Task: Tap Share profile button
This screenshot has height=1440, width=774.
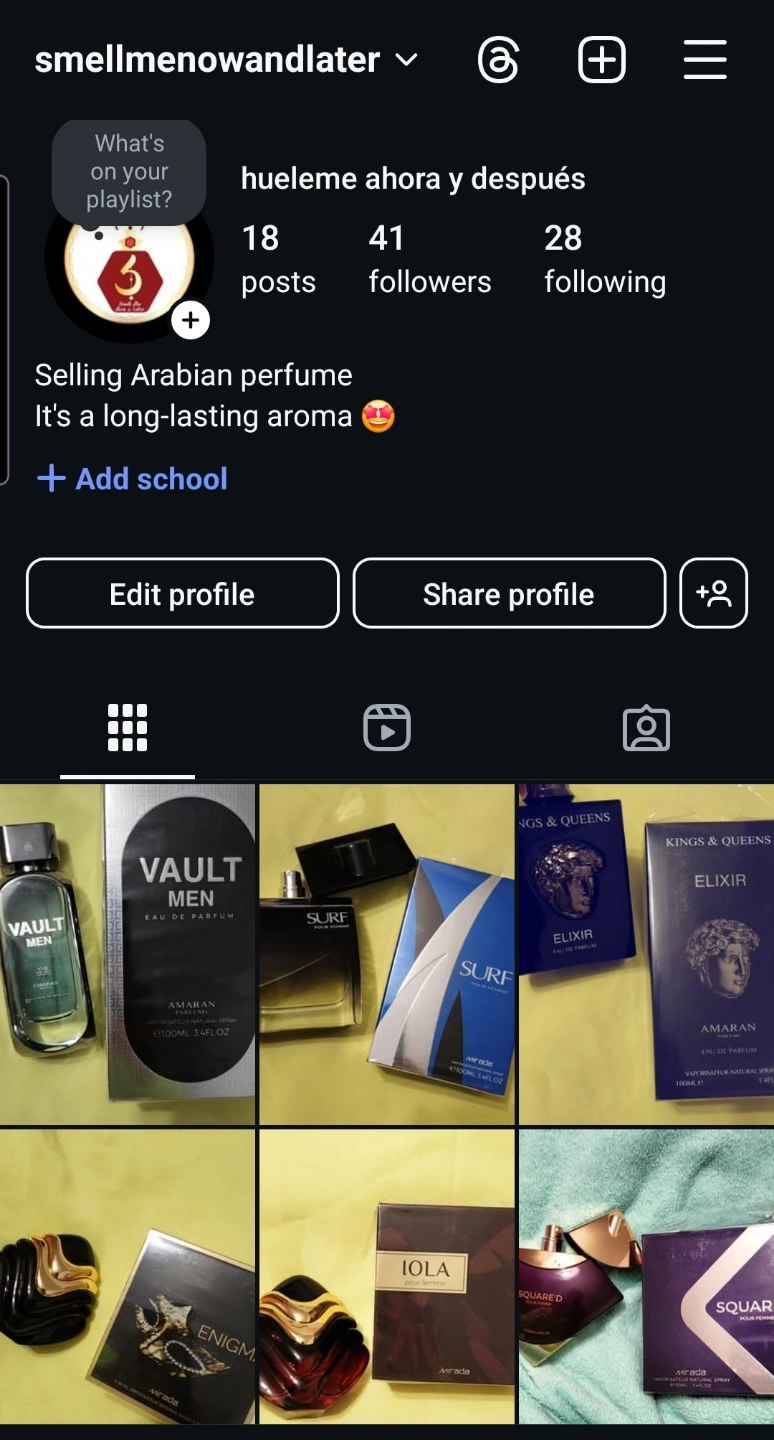Action: (x=509, y=594)
